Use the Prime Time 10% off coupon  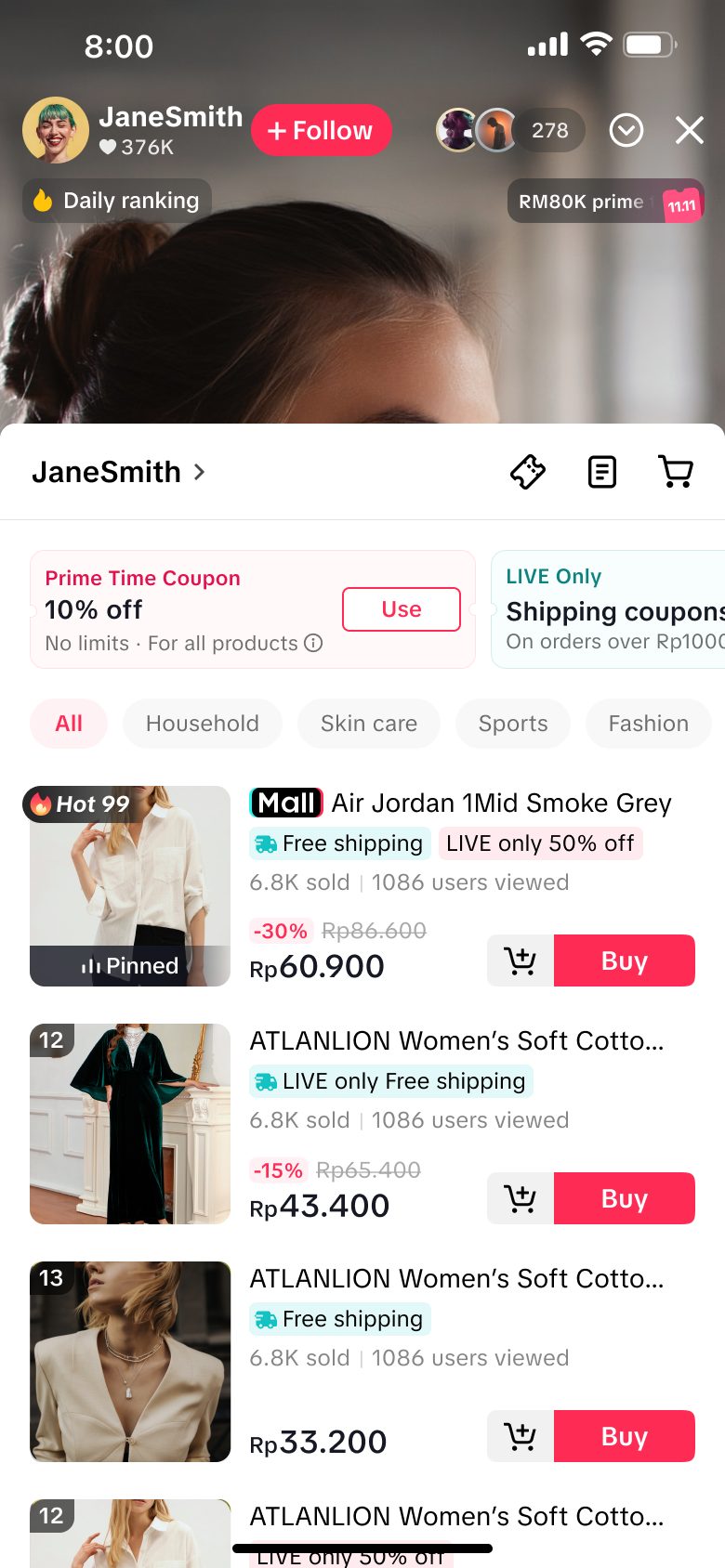401,609
